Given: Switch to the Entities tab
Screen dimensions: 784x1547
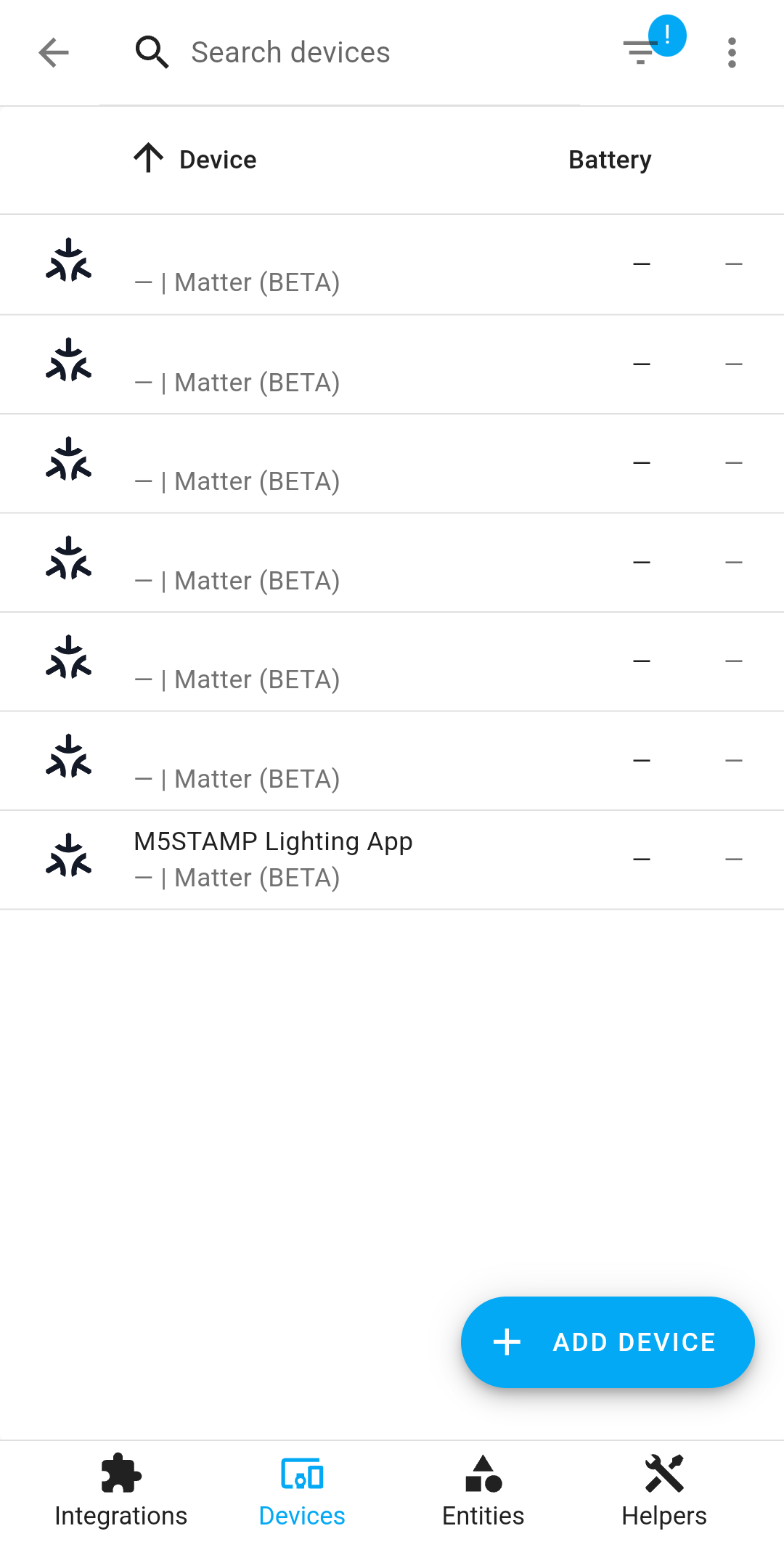Looking at the screenshot, I should [483, 1492].
